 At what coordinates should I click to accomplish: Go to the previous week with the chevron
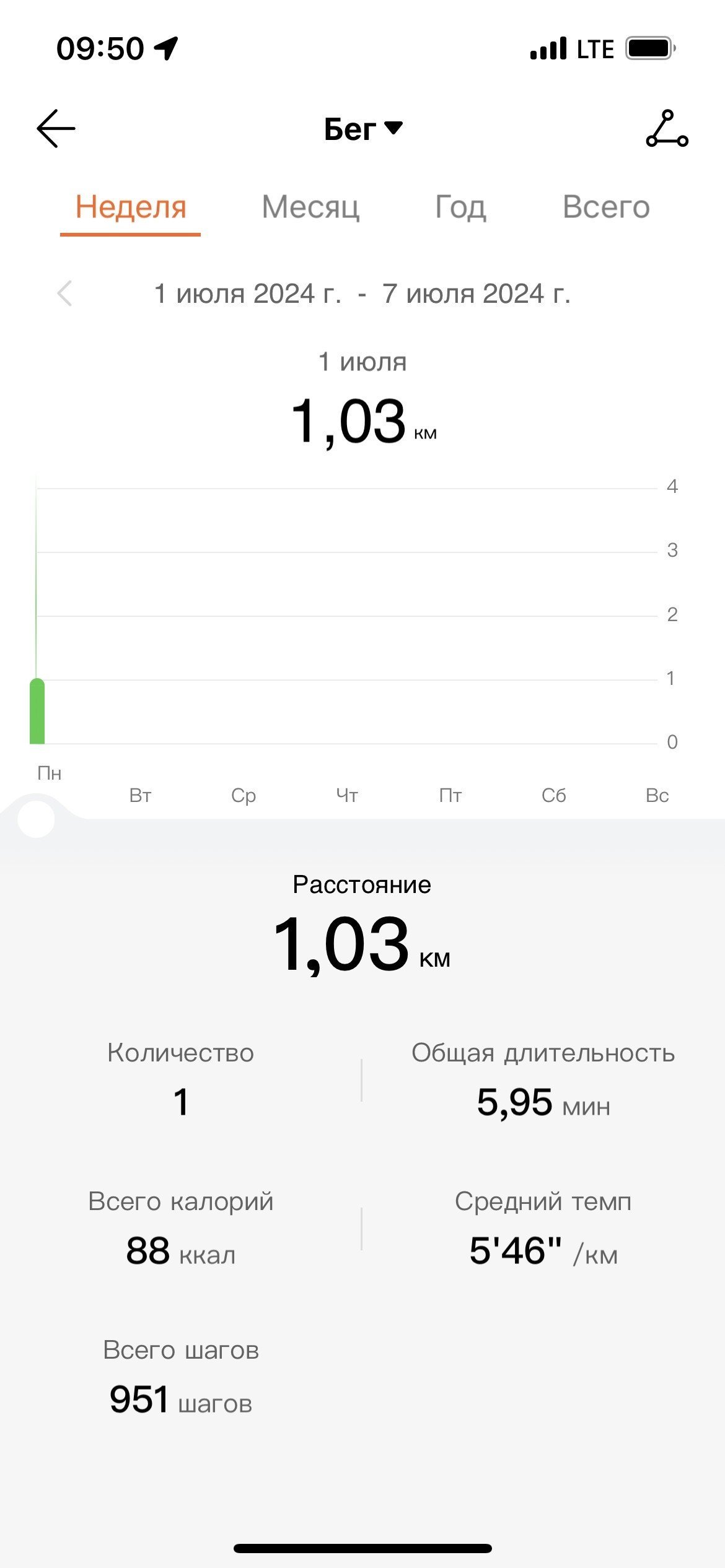click(x=64, y=294)
